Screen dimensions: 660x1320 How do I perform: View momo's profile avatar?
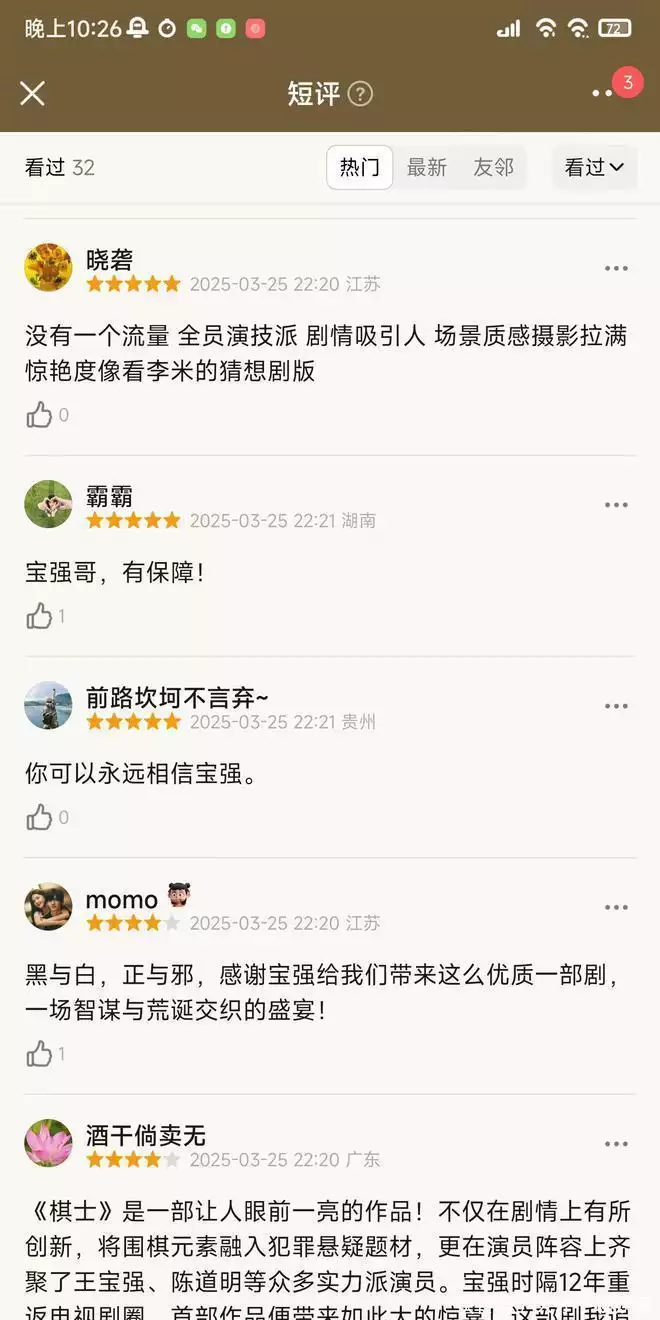click(48, 907)
